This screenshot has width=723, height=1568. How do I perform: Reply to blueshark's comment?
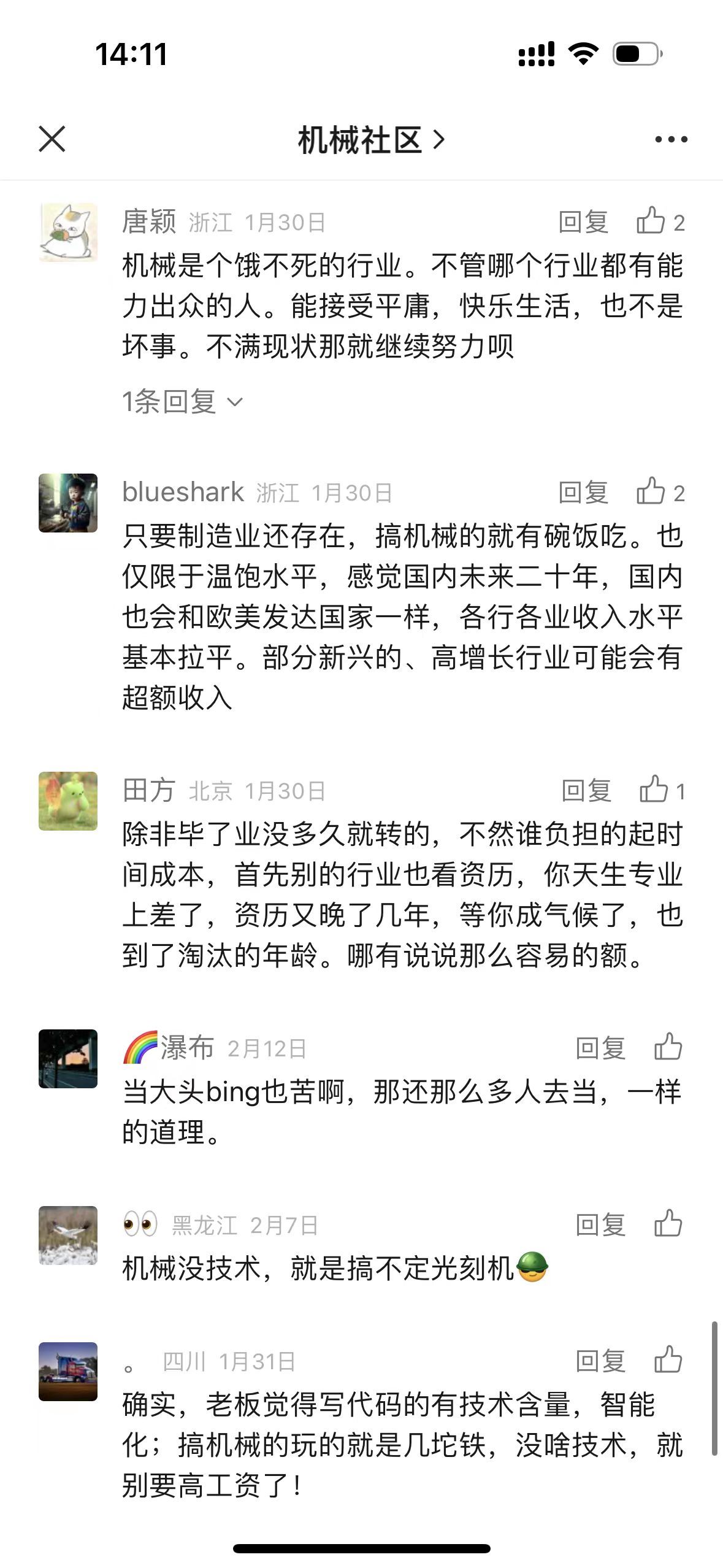click(583, 493)
